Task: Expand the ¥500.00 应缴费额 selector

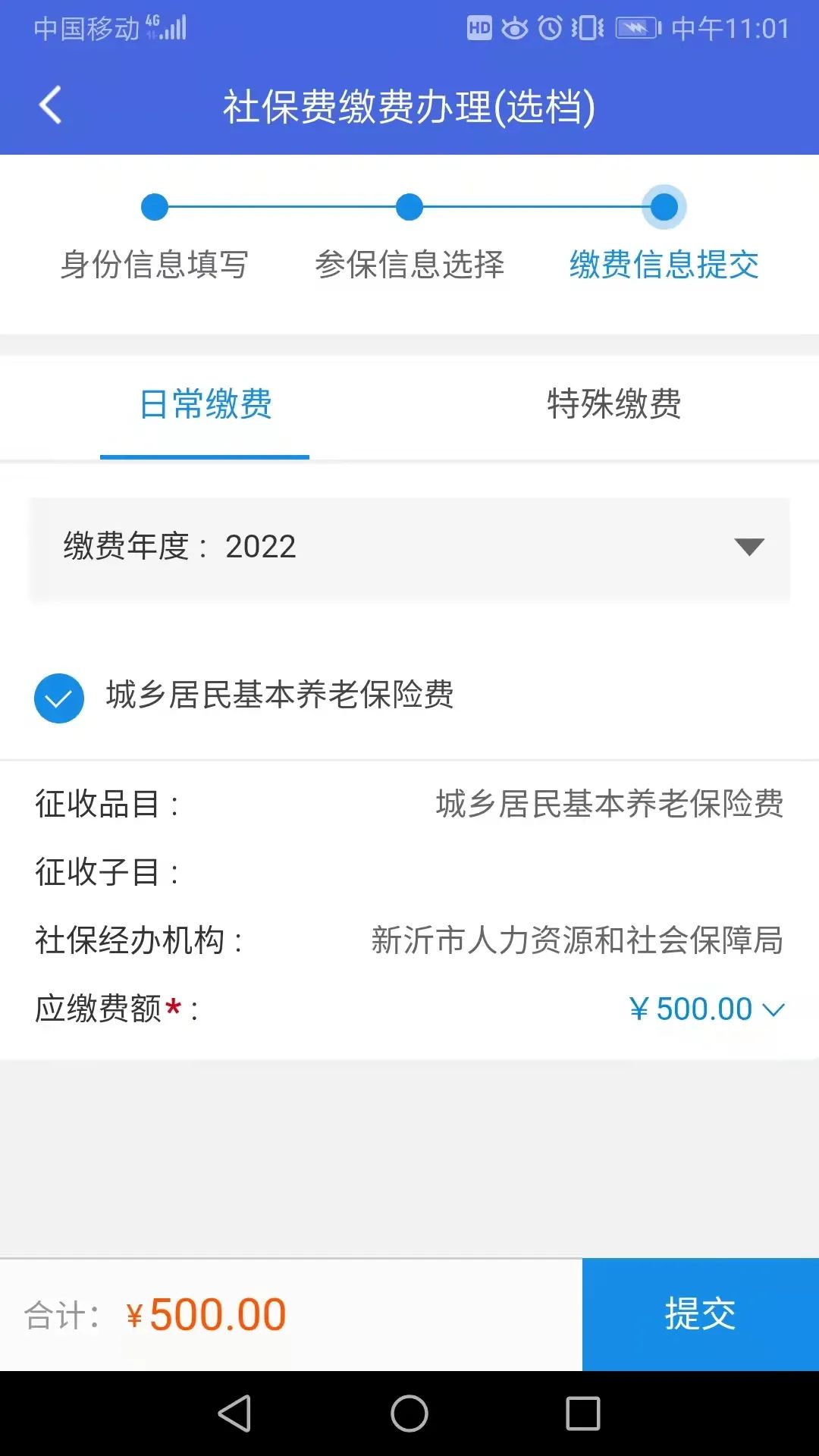Action: [706, 1009]
